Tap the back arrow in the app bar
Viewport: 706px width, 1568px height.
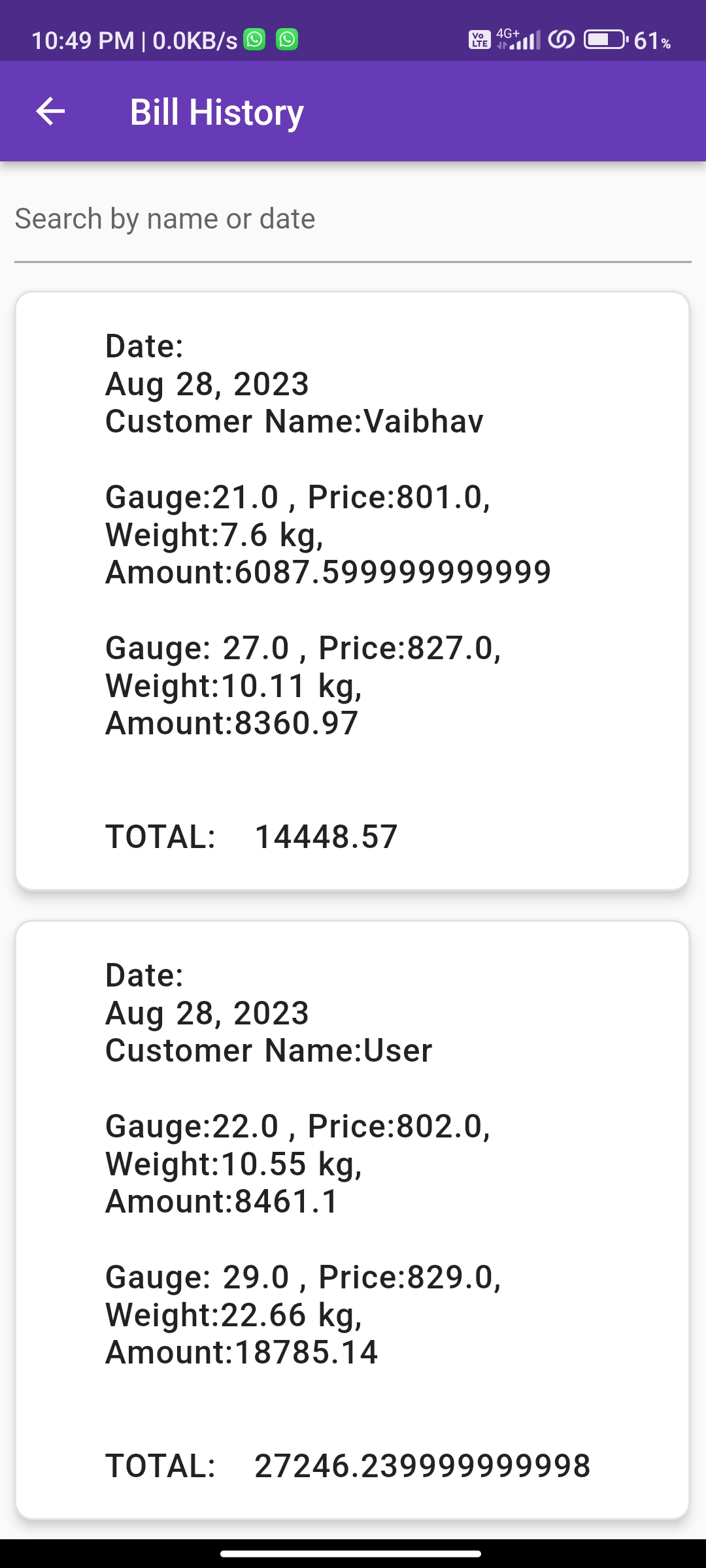[49, 111]
